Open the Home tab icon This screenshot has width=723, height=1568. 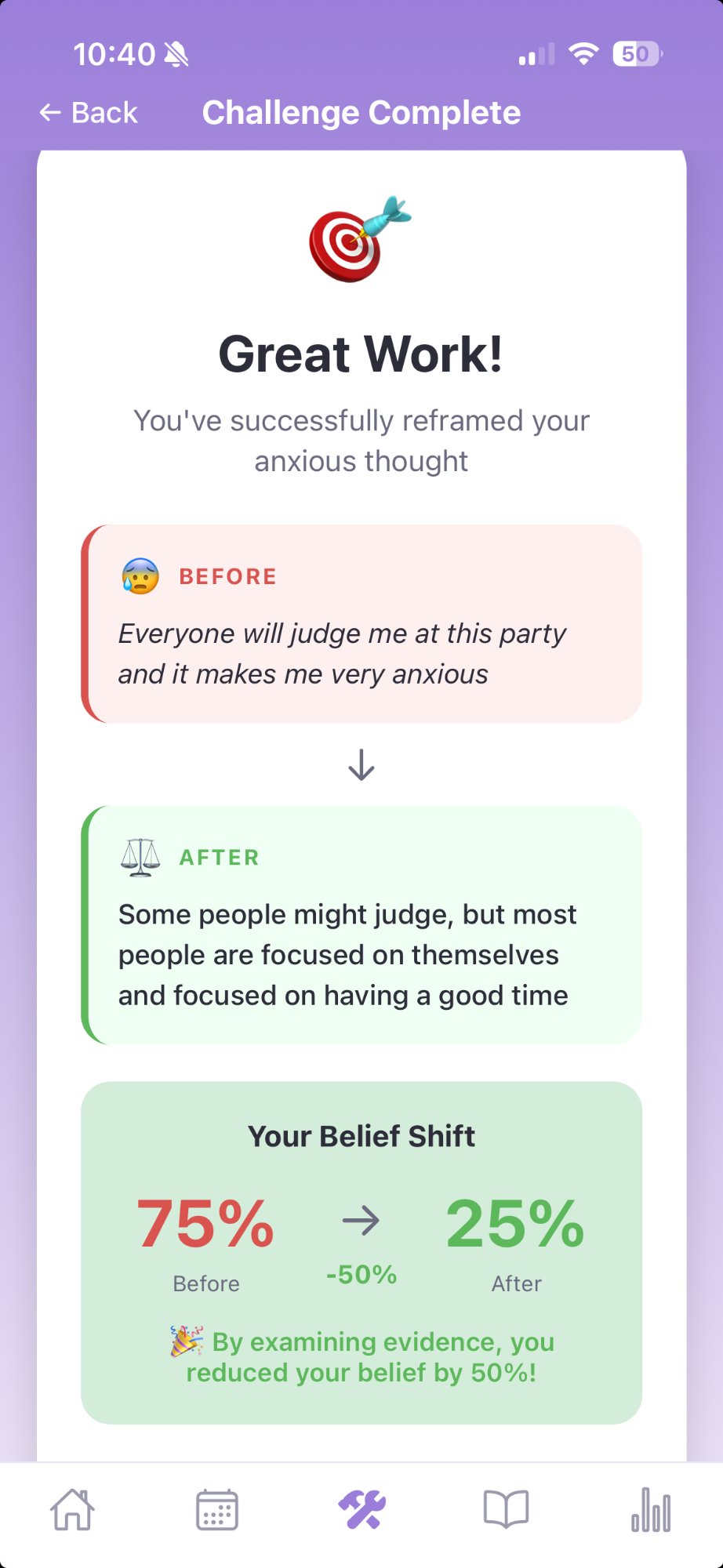(72, 1511)
